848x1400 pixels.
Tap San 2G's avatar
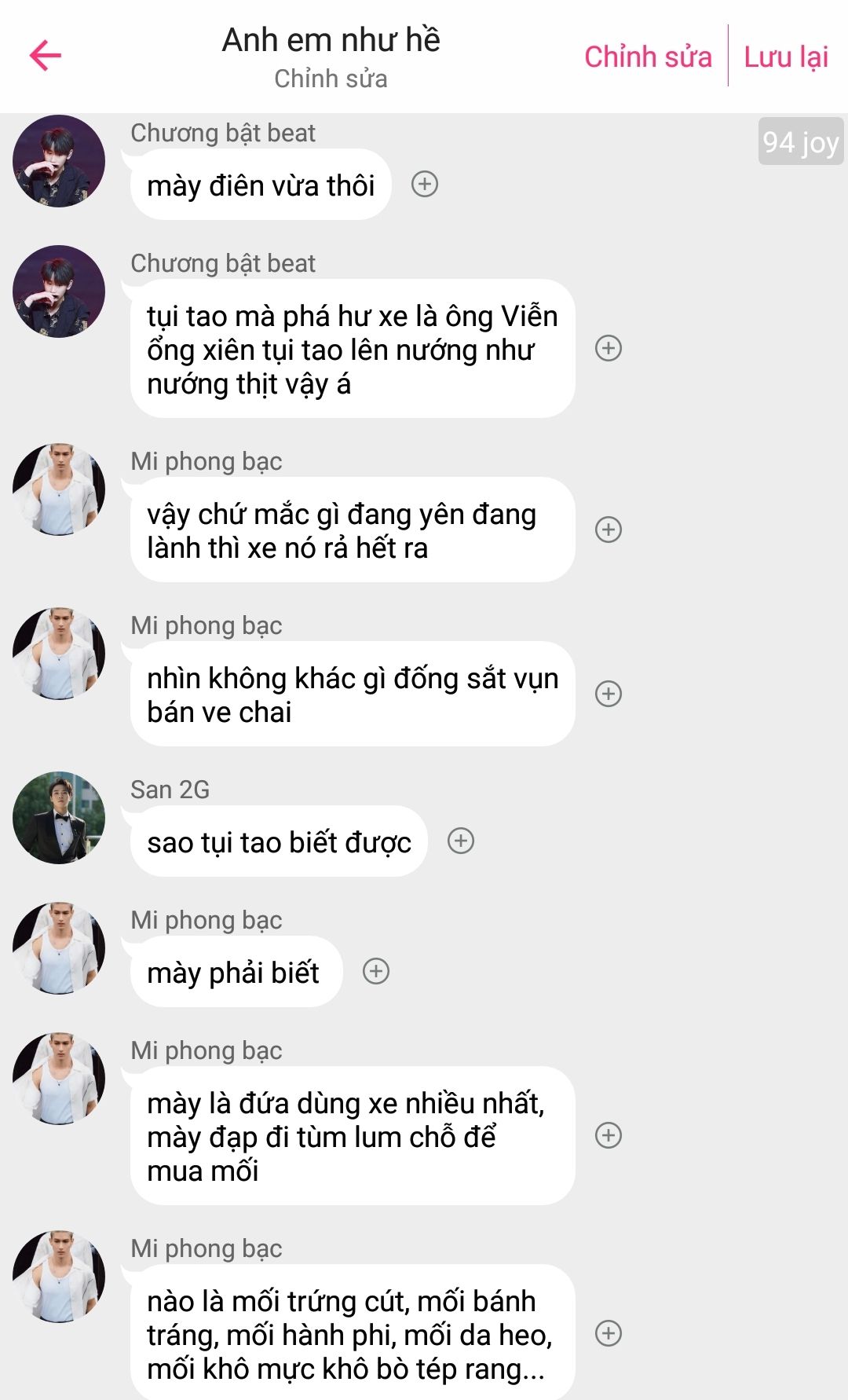[x=59, y=818]
